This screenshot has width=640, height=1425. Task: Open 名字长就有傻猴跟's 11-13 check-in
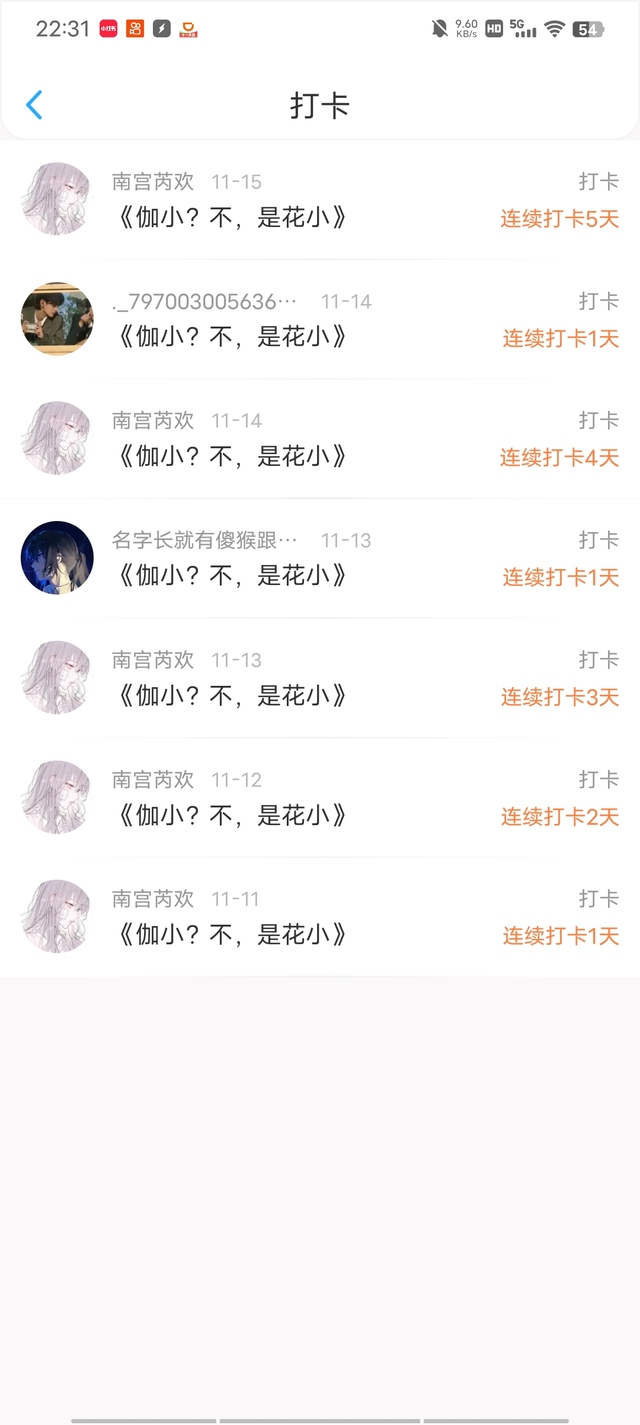(x=320, y=559)
